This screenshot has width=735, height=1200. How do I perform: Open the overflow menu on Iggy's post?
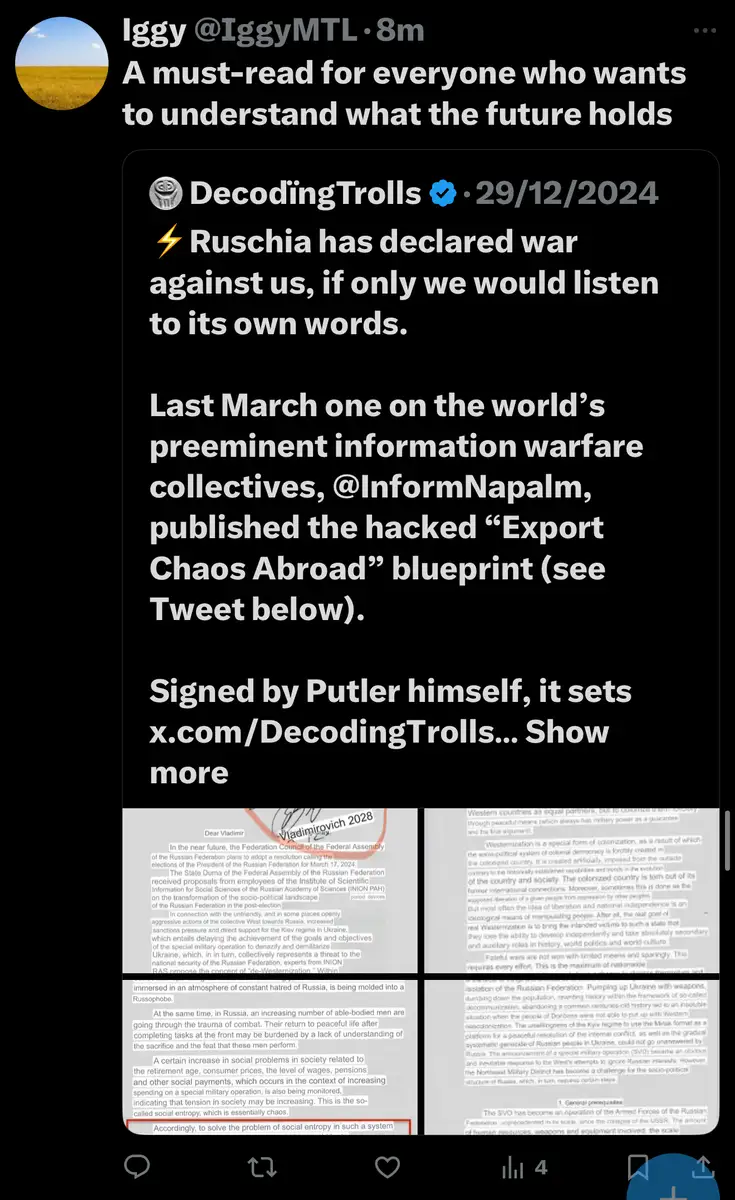[708, 31]
